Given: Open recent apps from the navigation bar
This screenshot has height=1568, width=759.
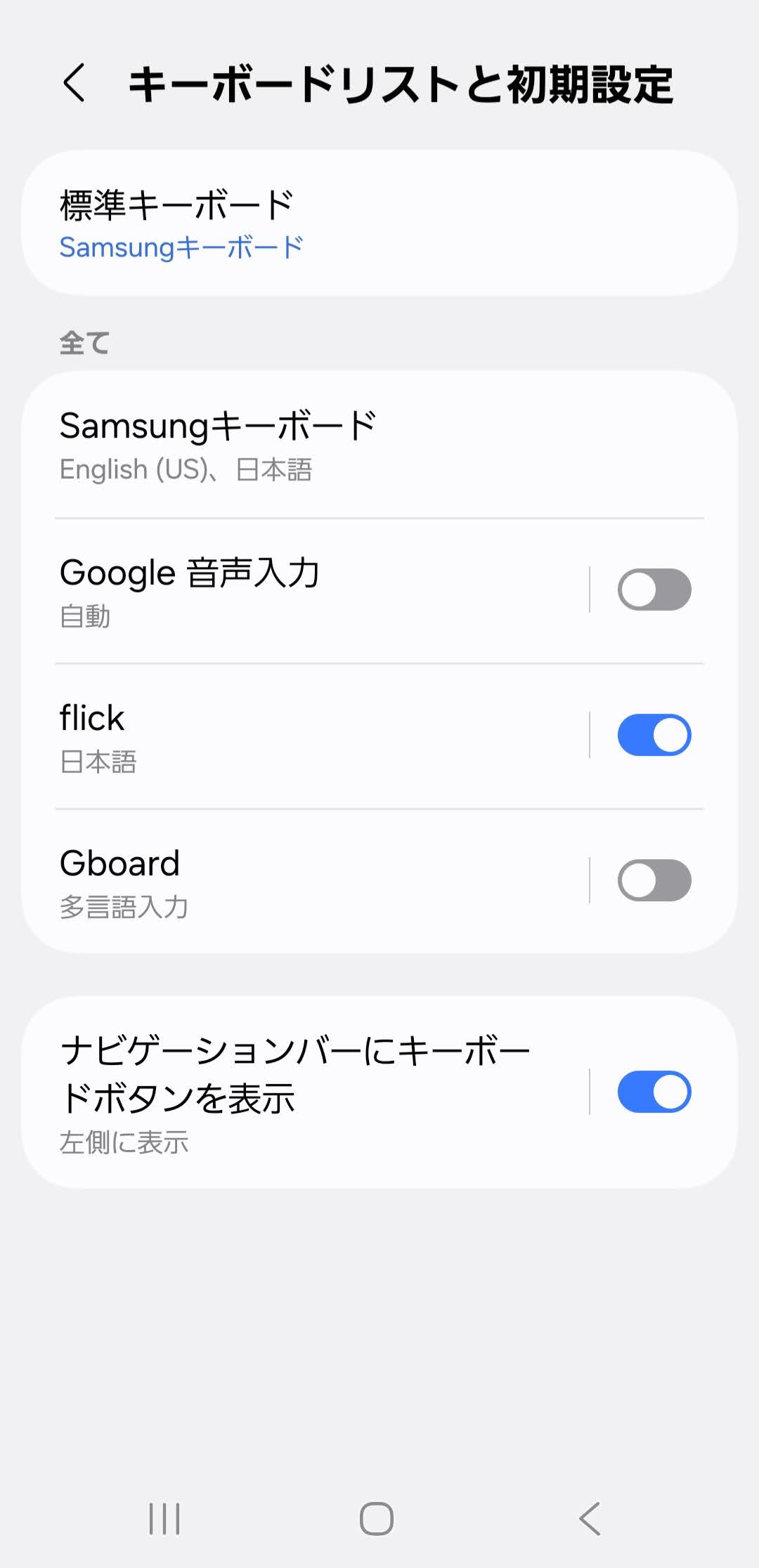Looking at the screenshot, I should [x=164, y=1519].
